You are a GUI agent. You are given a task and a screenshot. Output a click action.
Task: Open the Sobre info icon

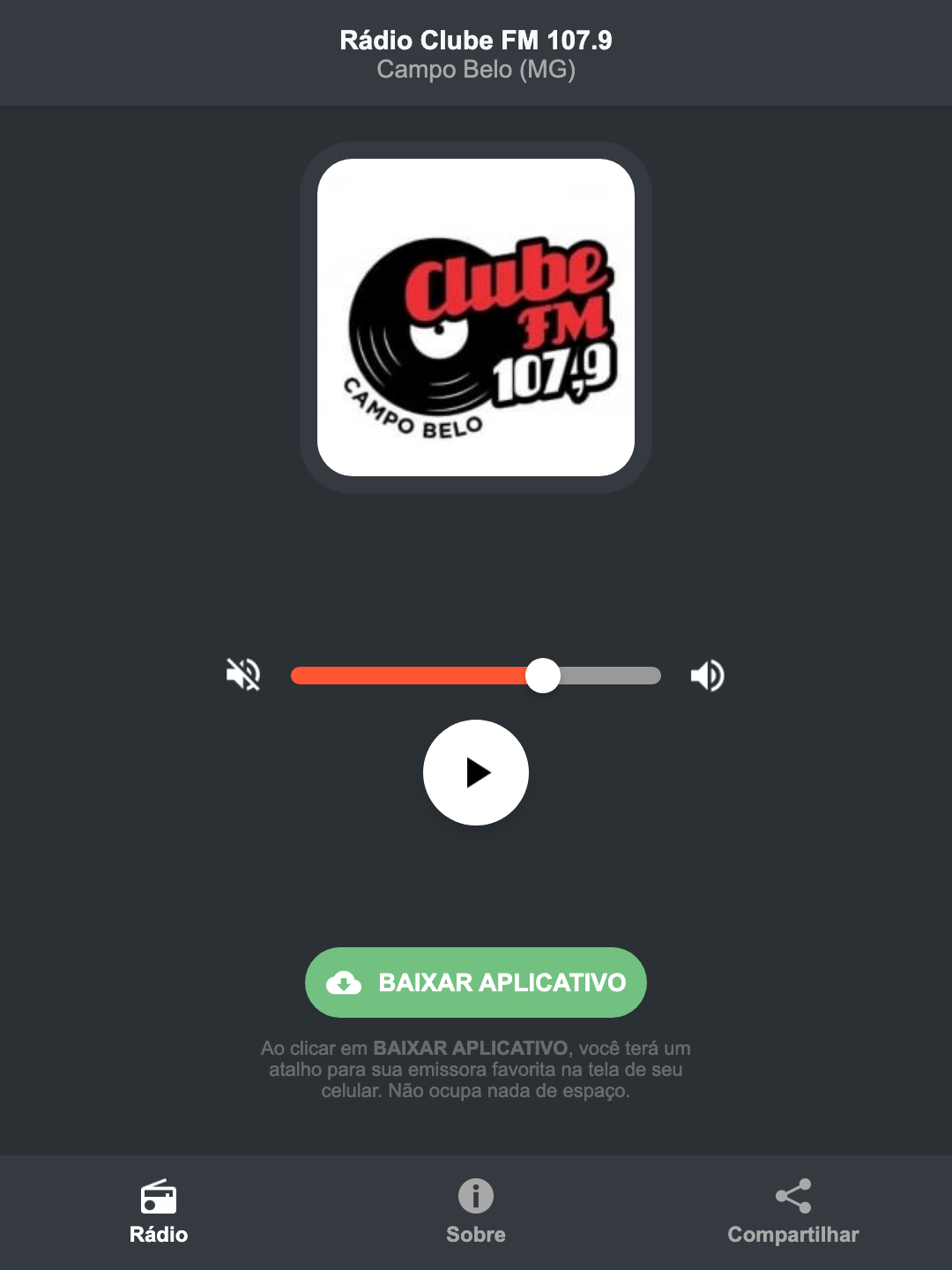click(x=475, y=1199)
